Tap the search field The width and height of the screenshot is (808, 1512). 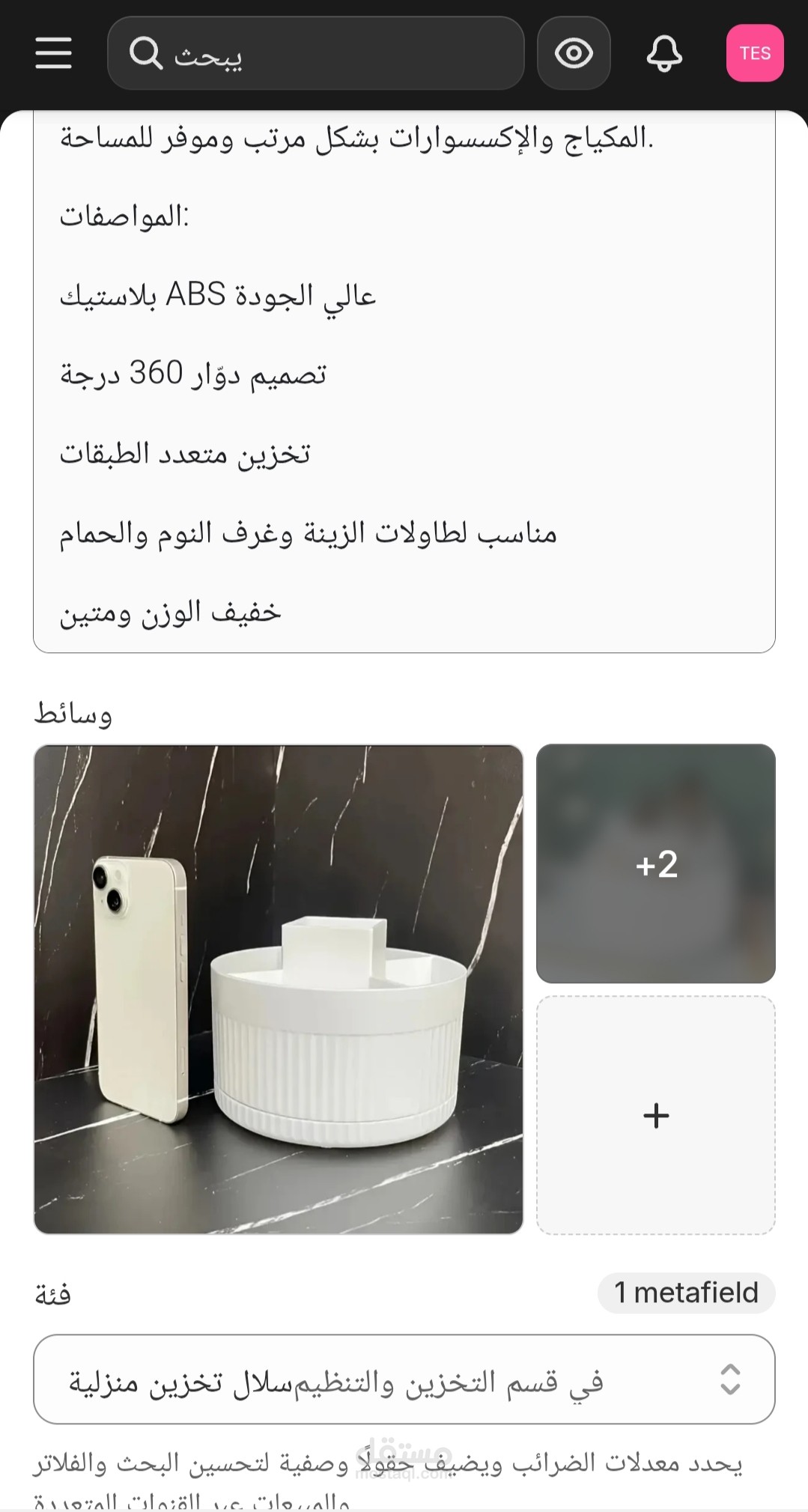(315, 54)
